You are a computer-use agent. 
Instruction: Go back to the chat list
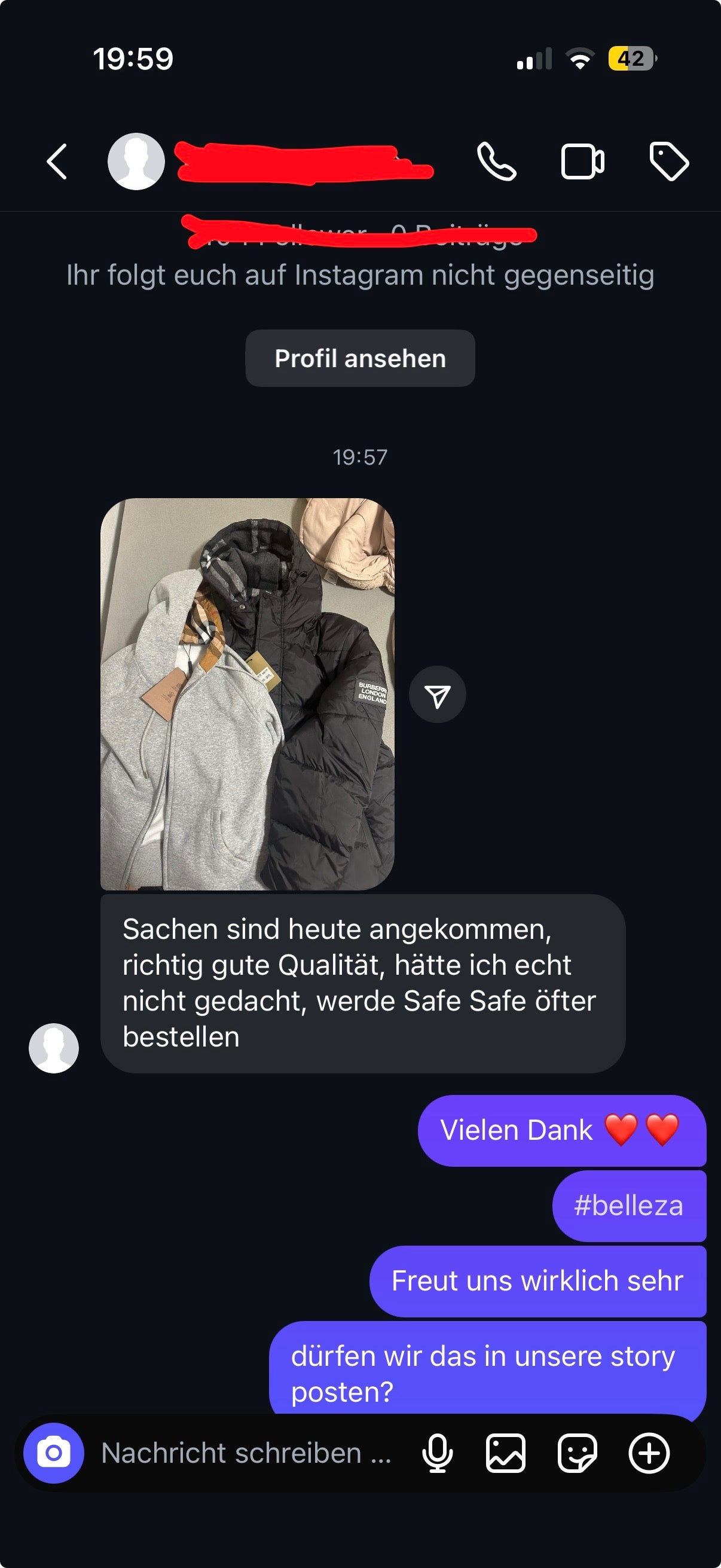click(57, 162)
